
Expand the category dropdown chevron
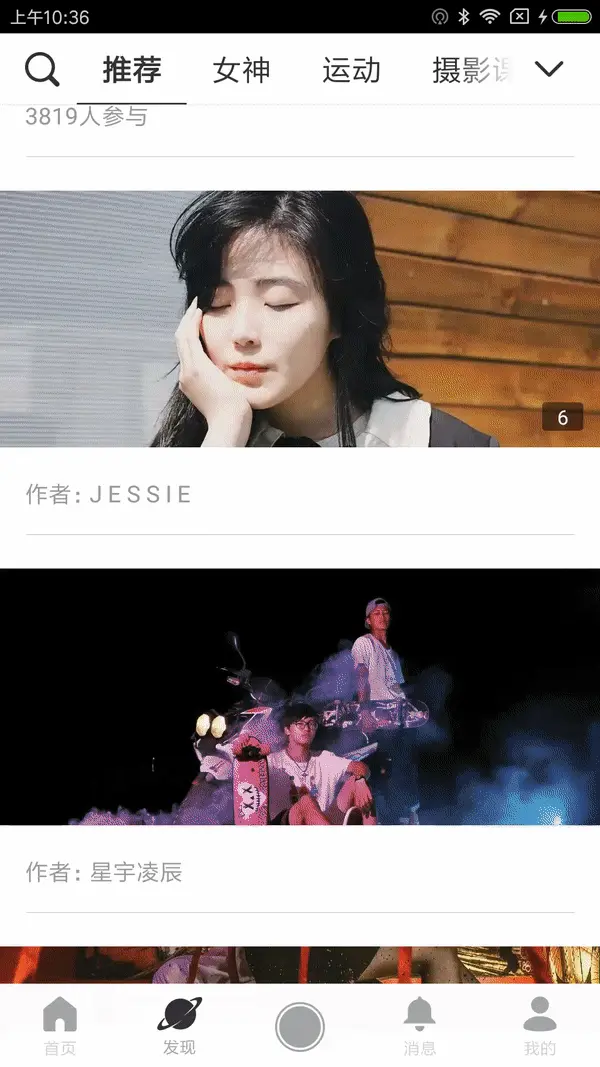[x=550, y=69]
